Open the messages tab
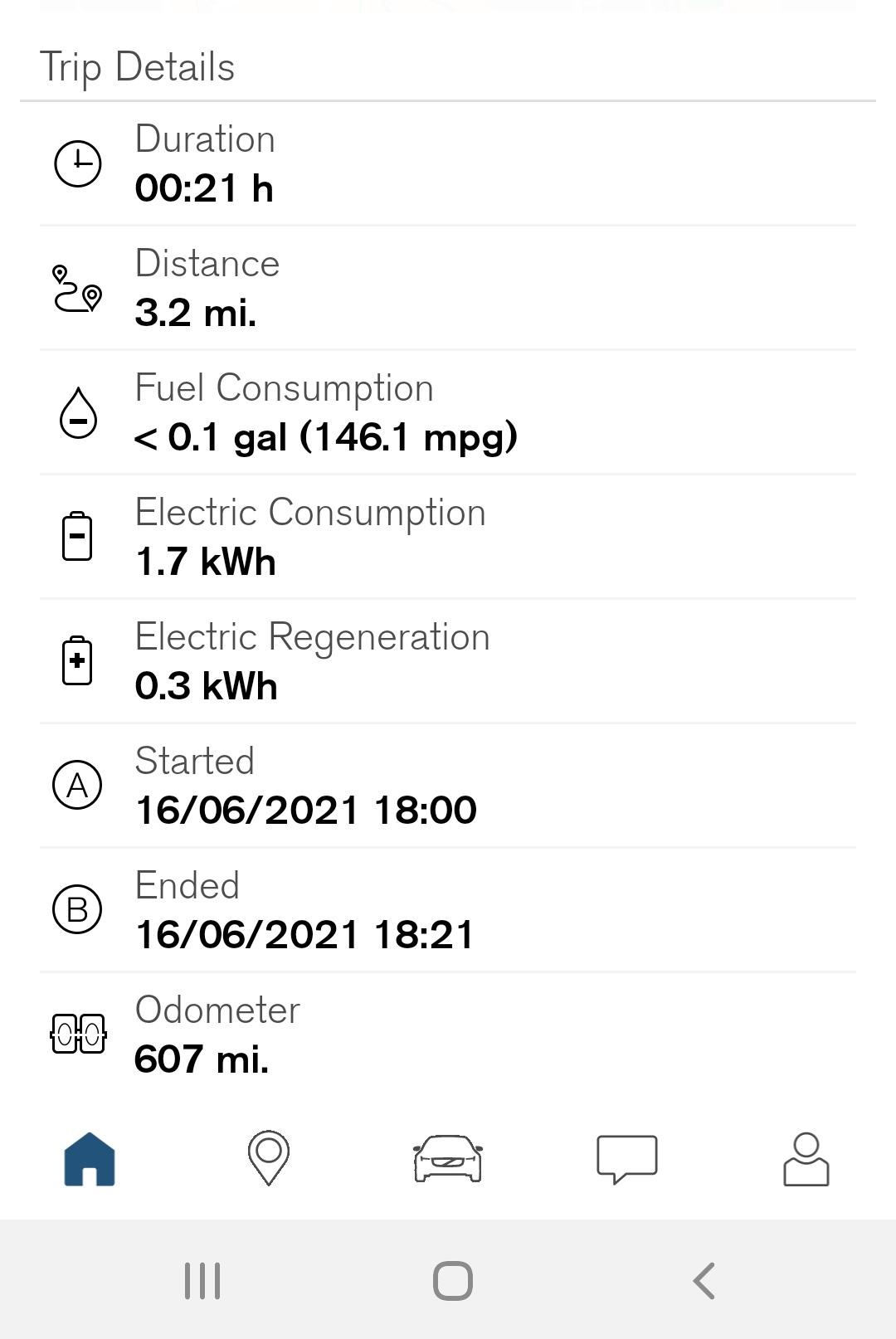Screen dimensions: 896x1339 (627, 1158)
